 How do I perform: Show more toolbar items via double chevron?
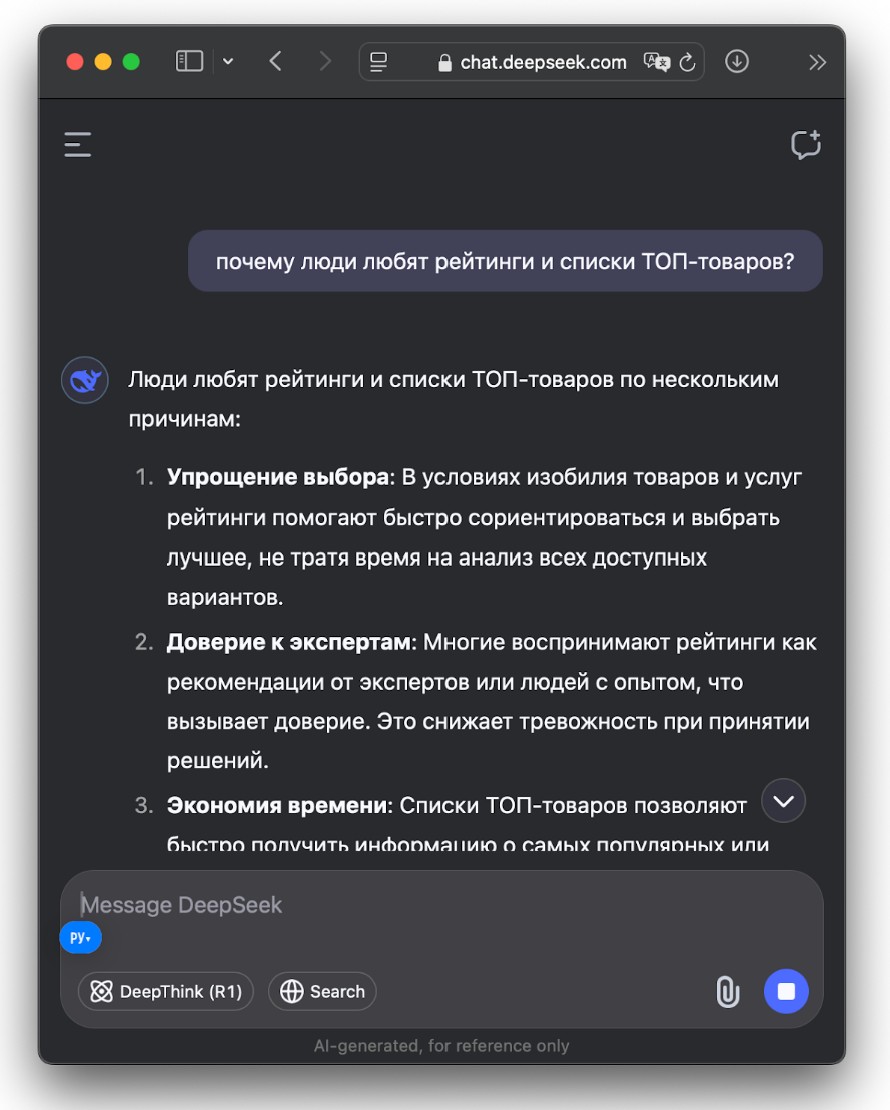817,62
